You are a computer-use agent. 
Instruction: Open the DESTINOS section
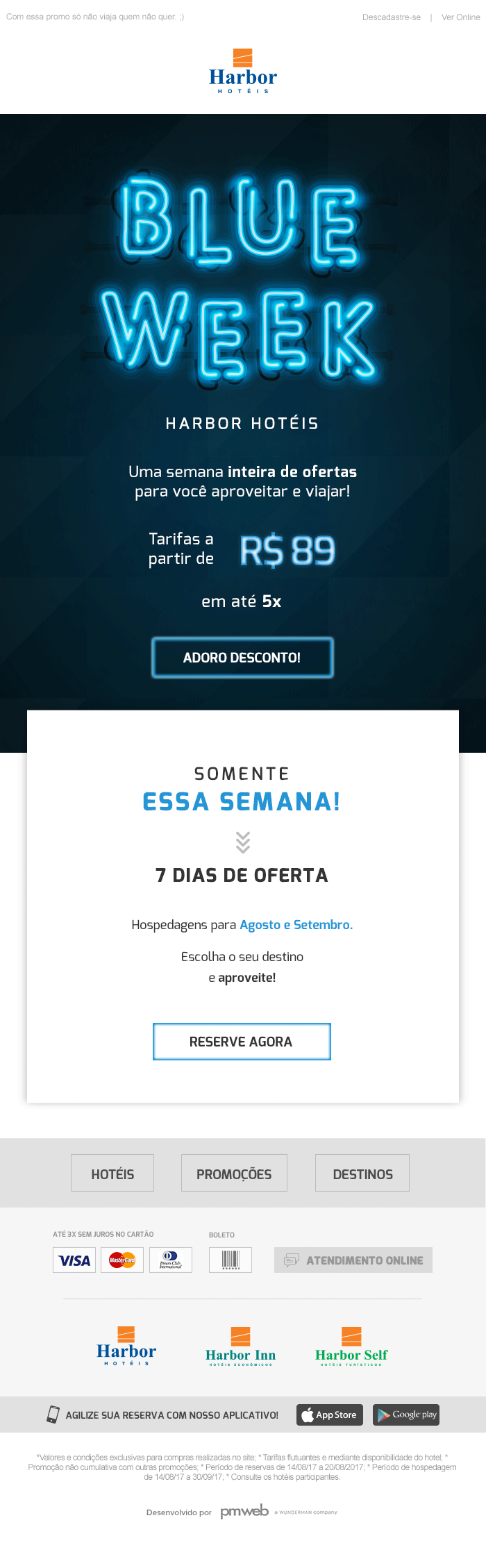click(x=362, y=1174)
